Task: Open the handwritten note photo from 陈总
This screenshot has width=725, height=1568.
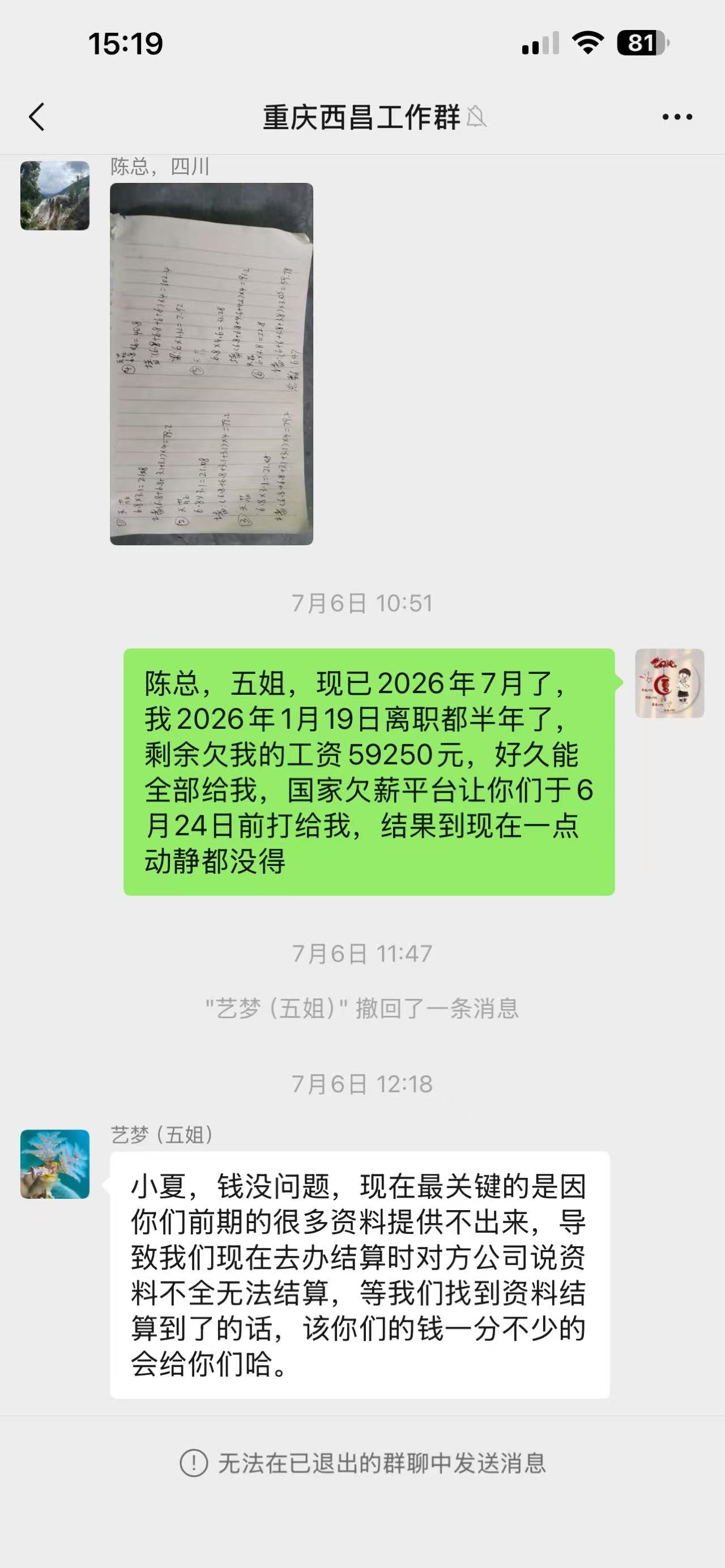Action: 211,364
